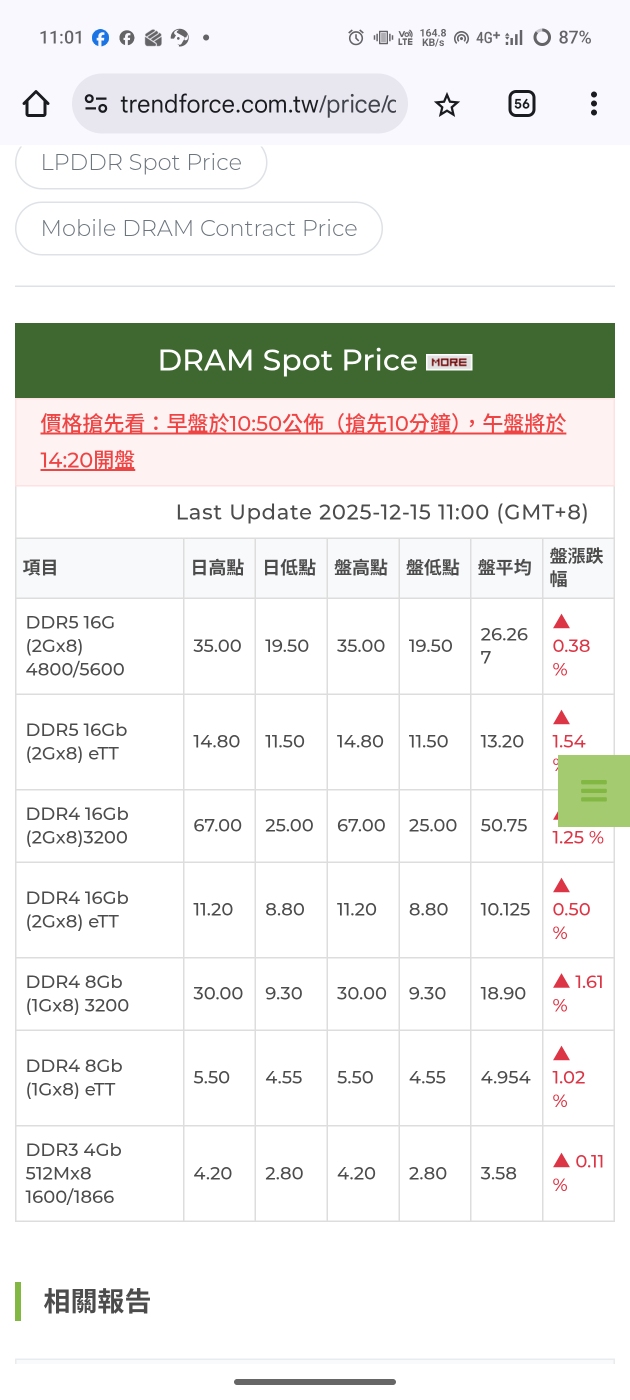Select the Mobile DRAM Contract Price chip

coord(199,229)
